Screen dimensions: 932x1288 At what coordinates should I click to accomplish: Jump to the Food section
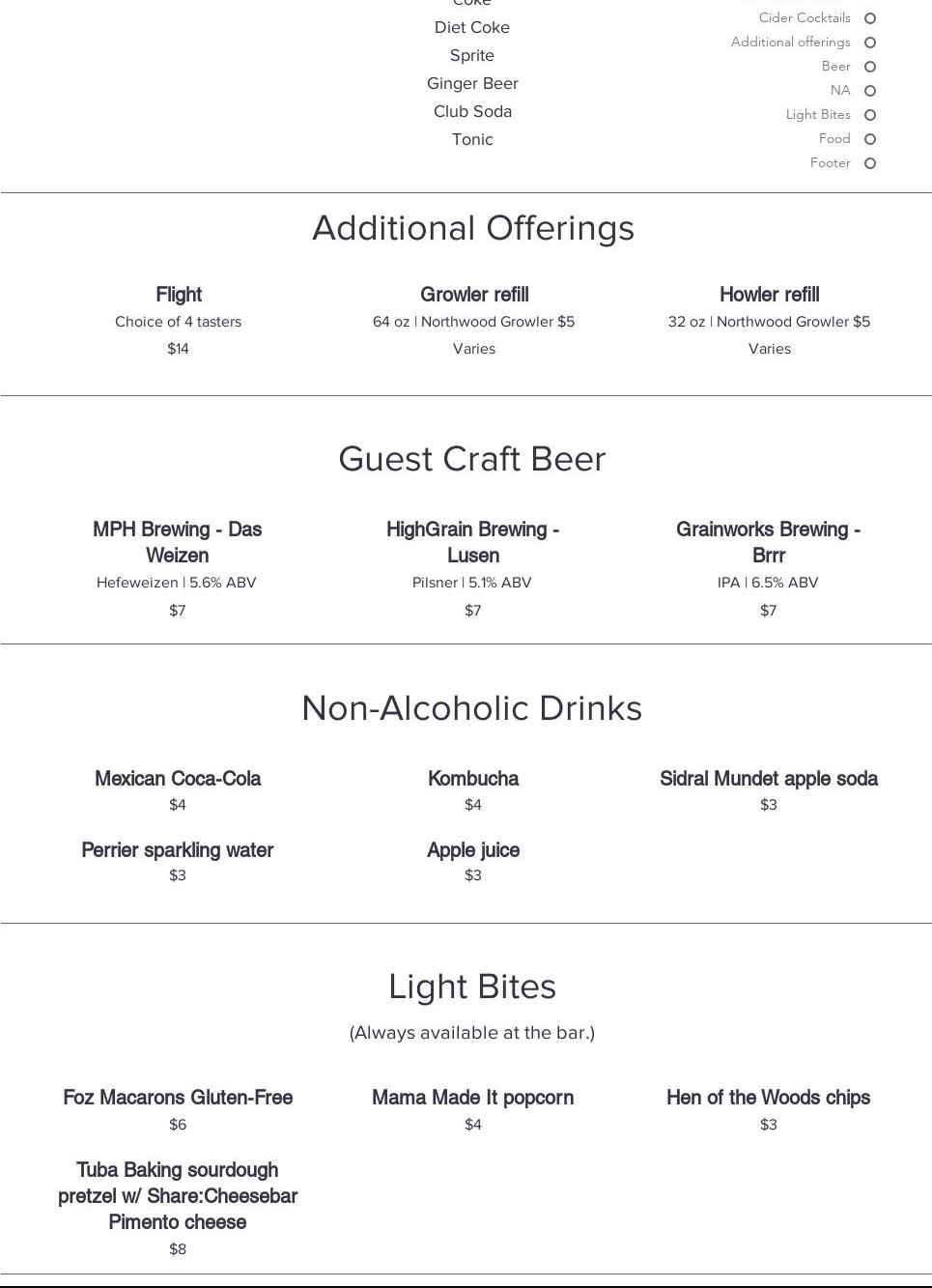point(869,139)
